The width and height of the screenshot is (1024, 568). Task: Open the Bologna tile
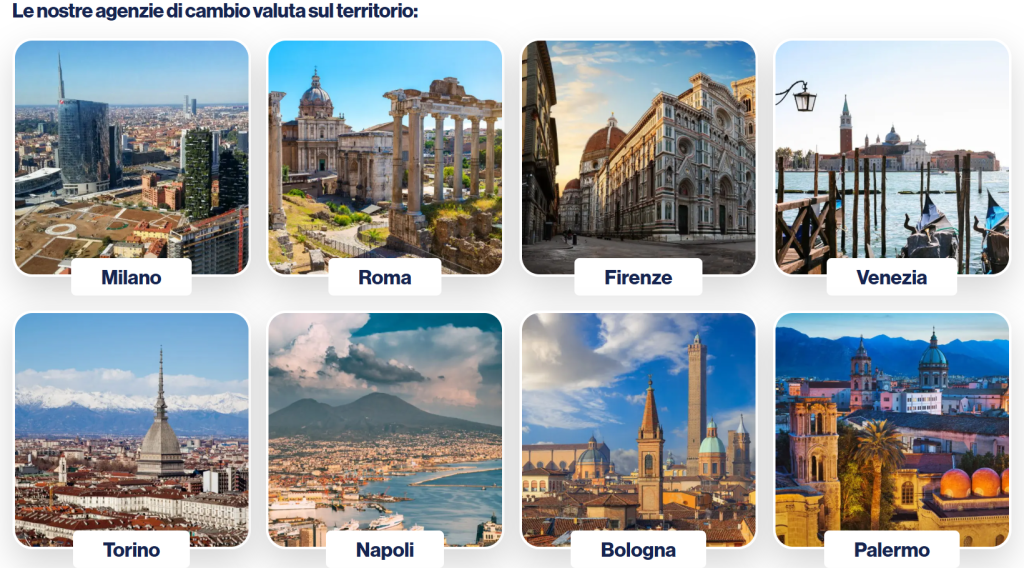tap(638, 430)
